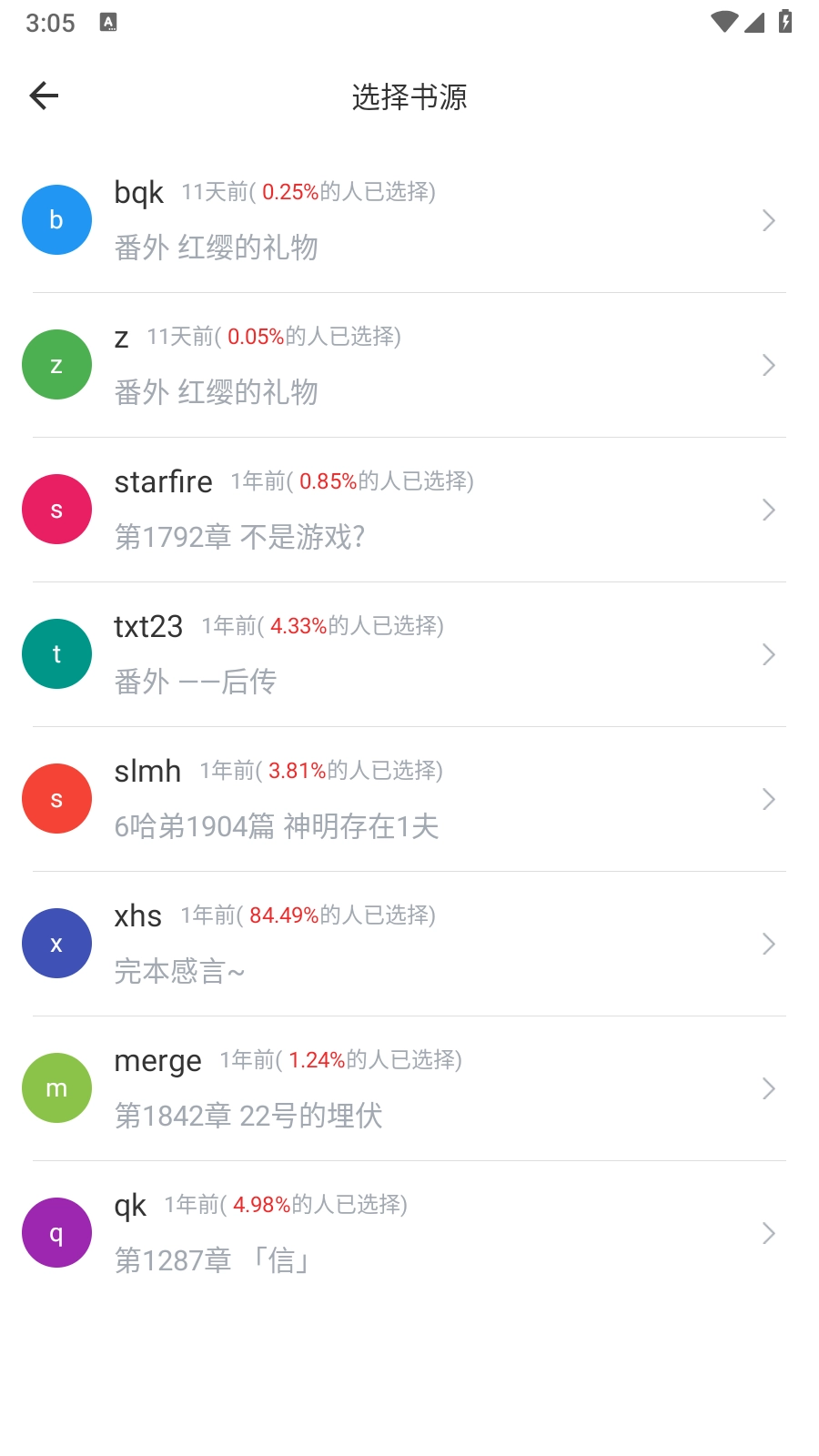Select the xhs book source row
The image size is (819, 1456).
click(x=409, y=943)
